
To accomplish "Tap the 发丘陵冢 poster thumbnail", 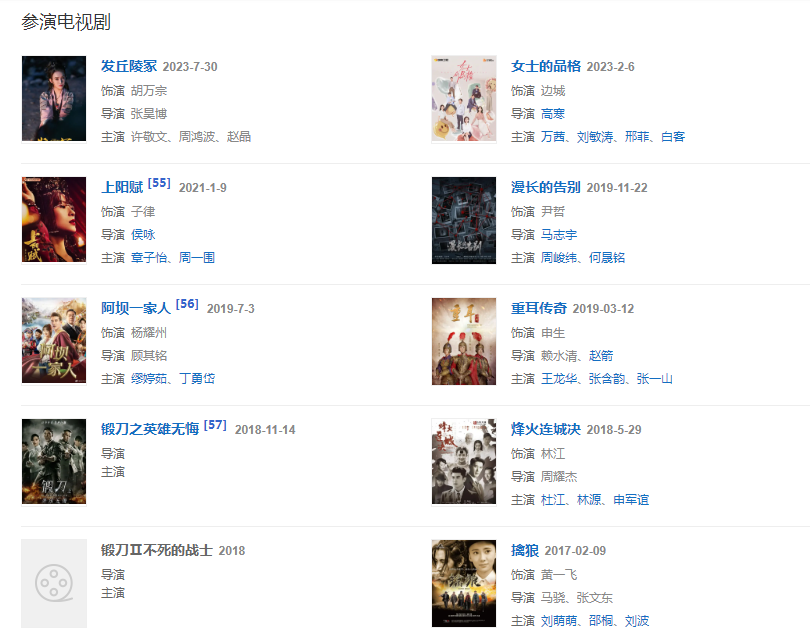I will click(x=54, y=99).
